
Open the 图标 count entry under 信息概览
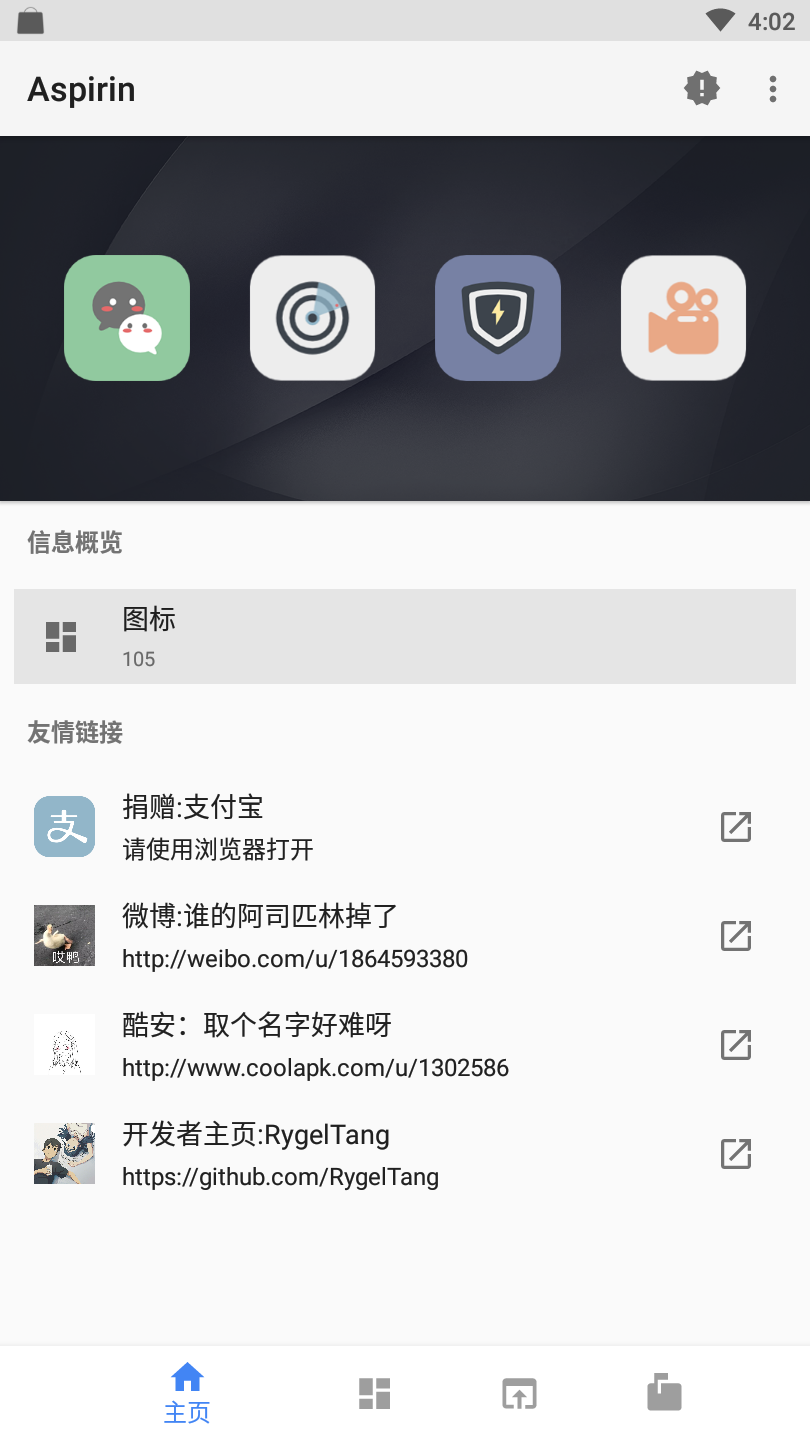pyautogui.click(x=405, y=636)
